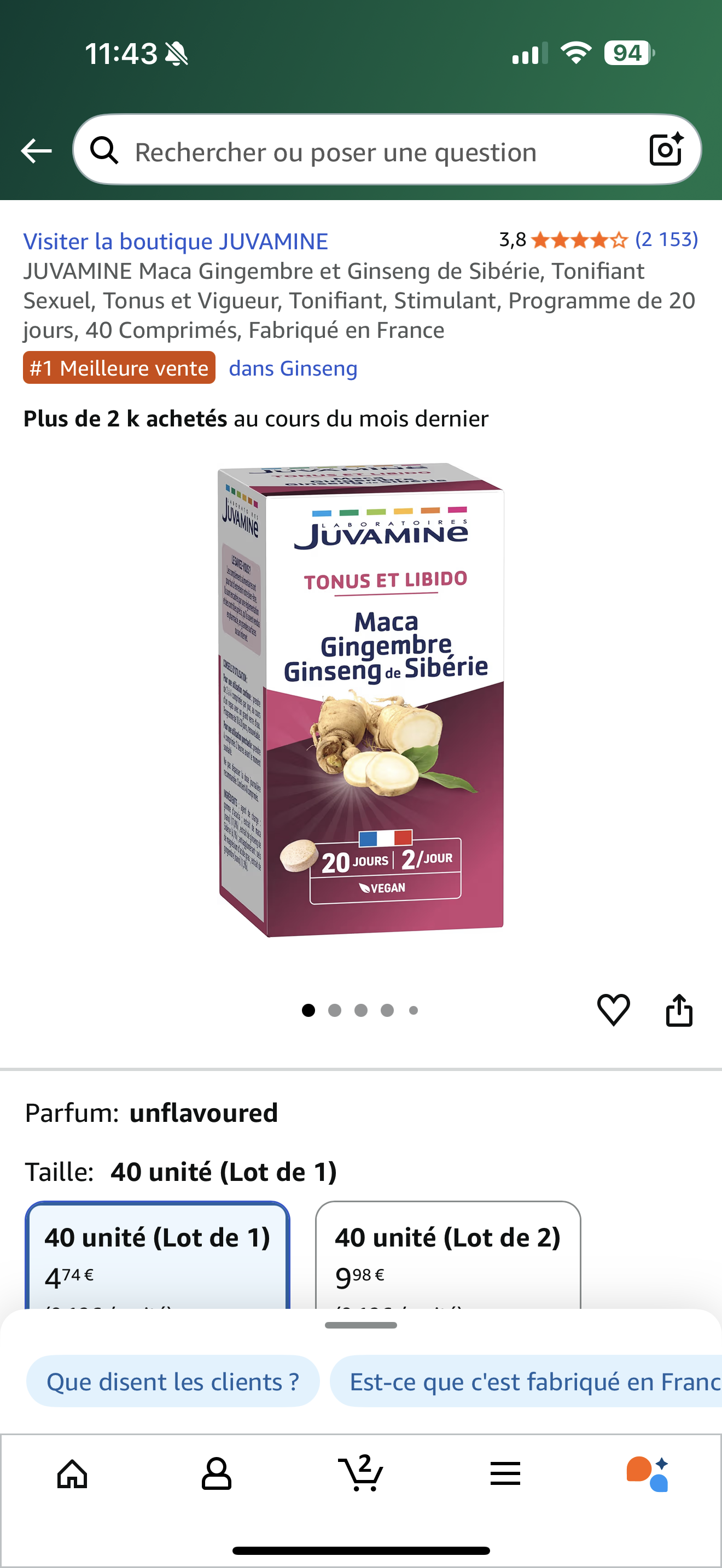722x1568 pixels.
Task: Go back with the arrow icon
Action: click(x=36, y=150)
